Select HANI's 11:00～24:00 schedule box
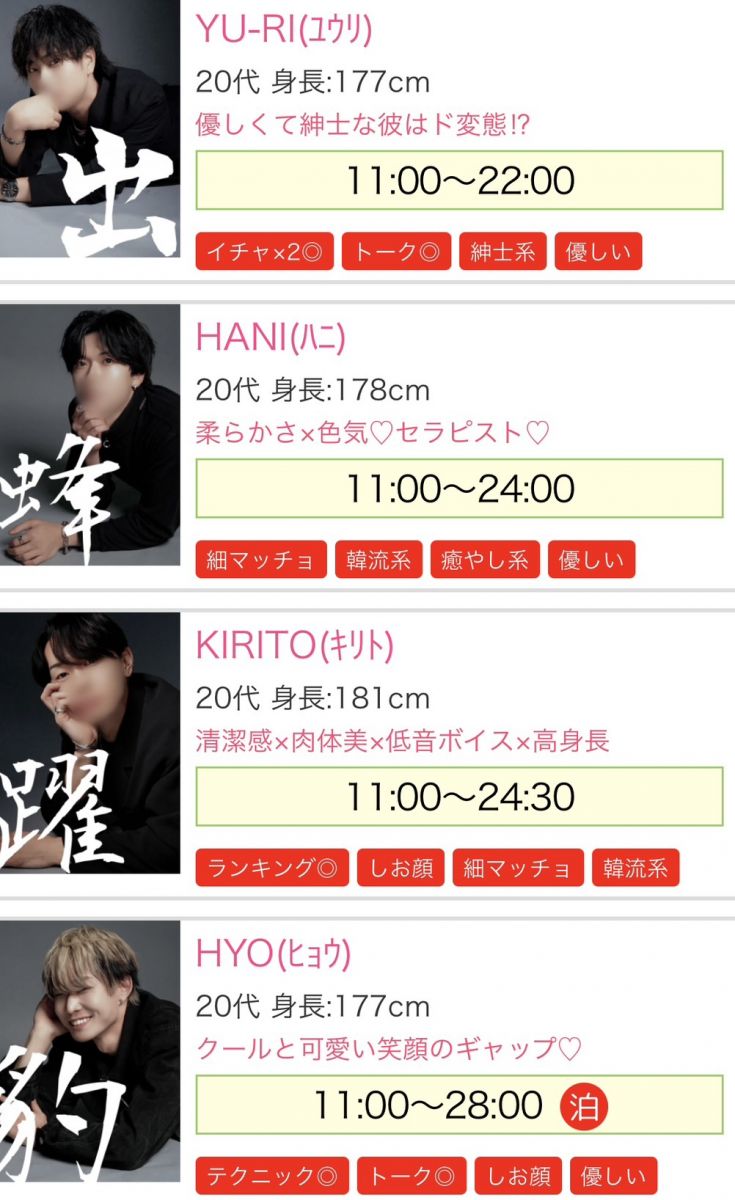Viewport: 735px width, 1200px height. tap(459, 489)
